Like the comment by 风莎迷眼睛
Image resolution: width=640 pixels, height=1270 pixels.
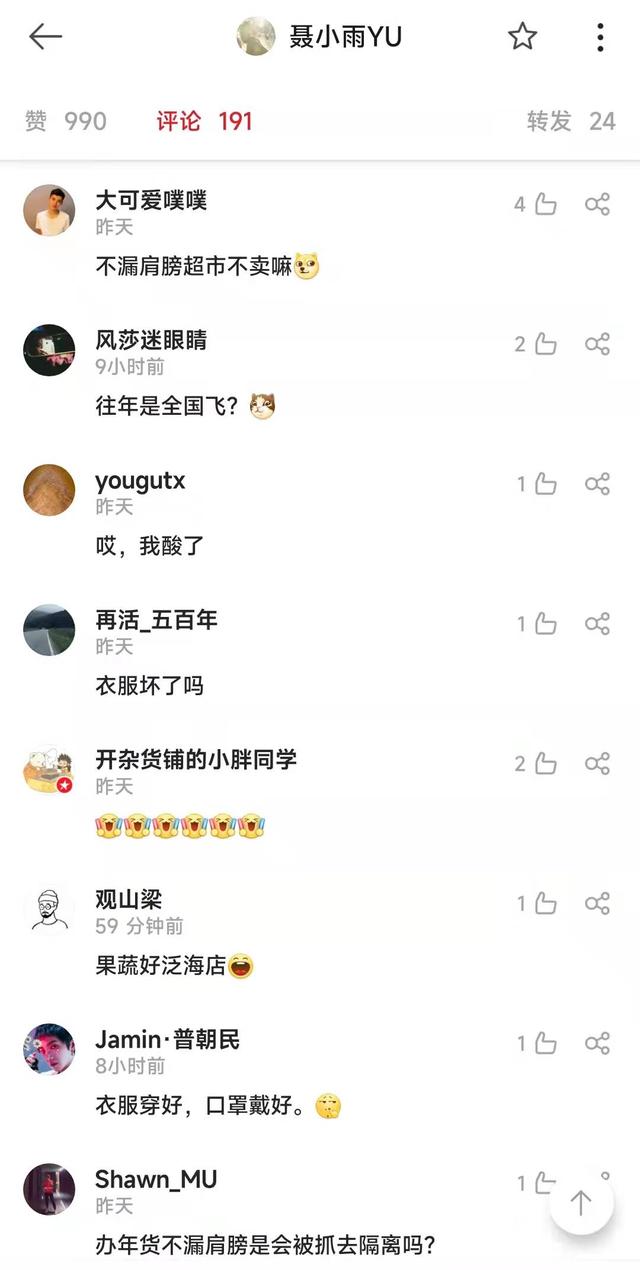pyautogui.click(x=545, y=344)
